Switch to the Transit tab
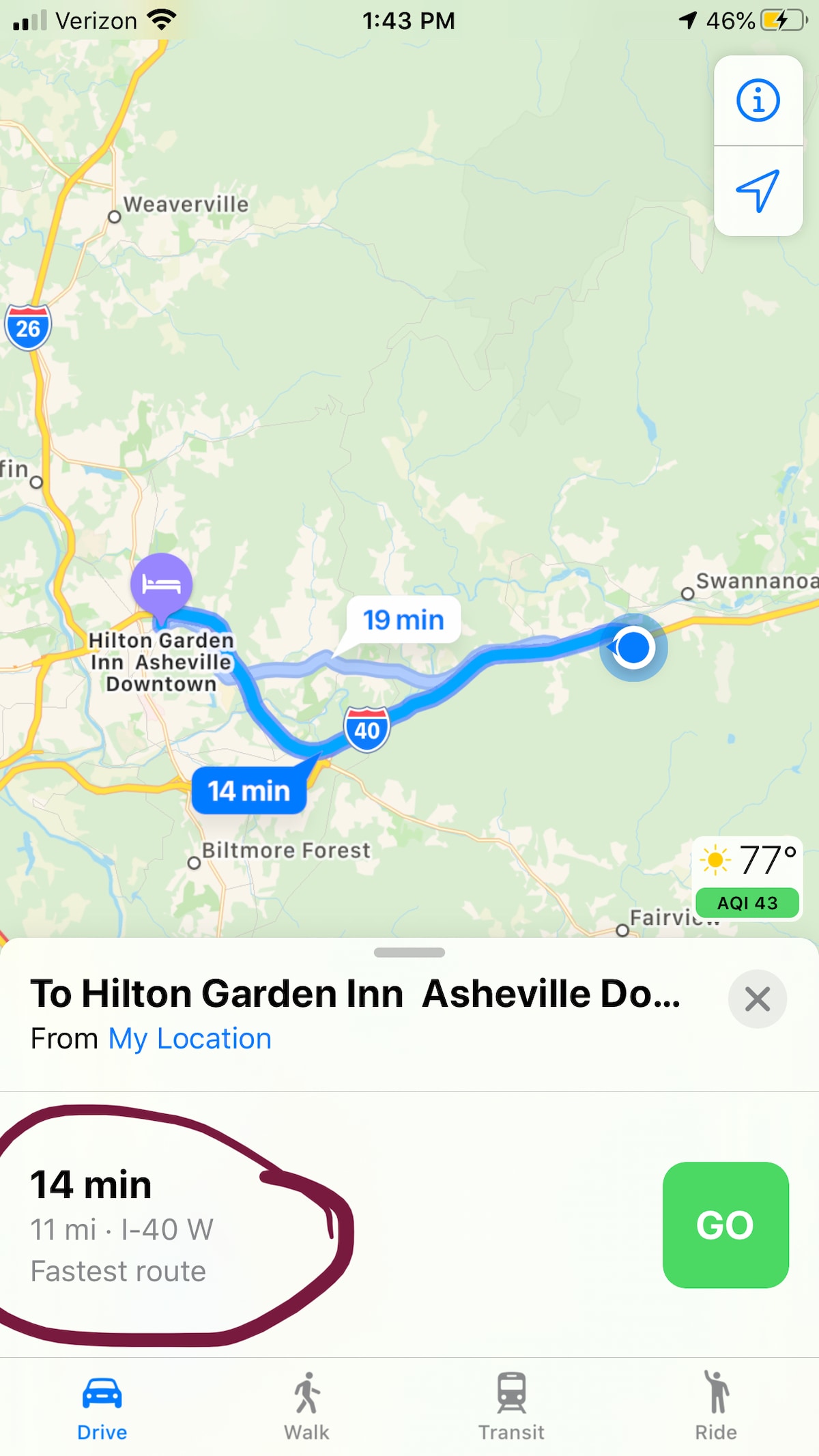Screen dimensions: 819x1456 coord(511,1408)
